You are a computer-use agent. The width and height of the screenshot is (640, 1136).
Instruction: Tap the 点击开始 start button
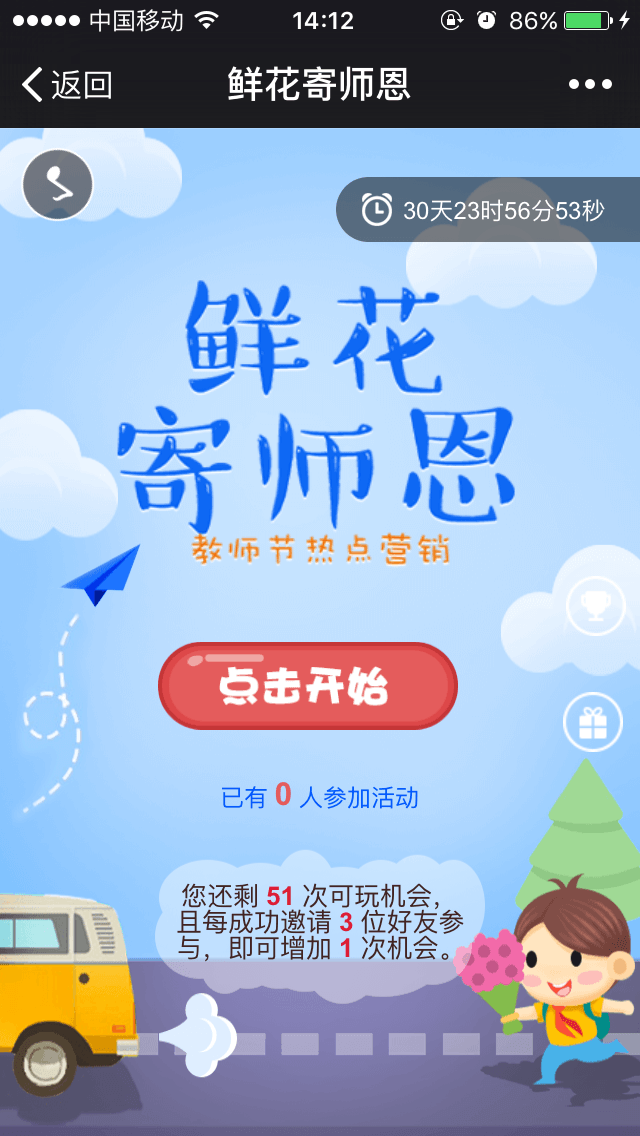click(307, 687)
